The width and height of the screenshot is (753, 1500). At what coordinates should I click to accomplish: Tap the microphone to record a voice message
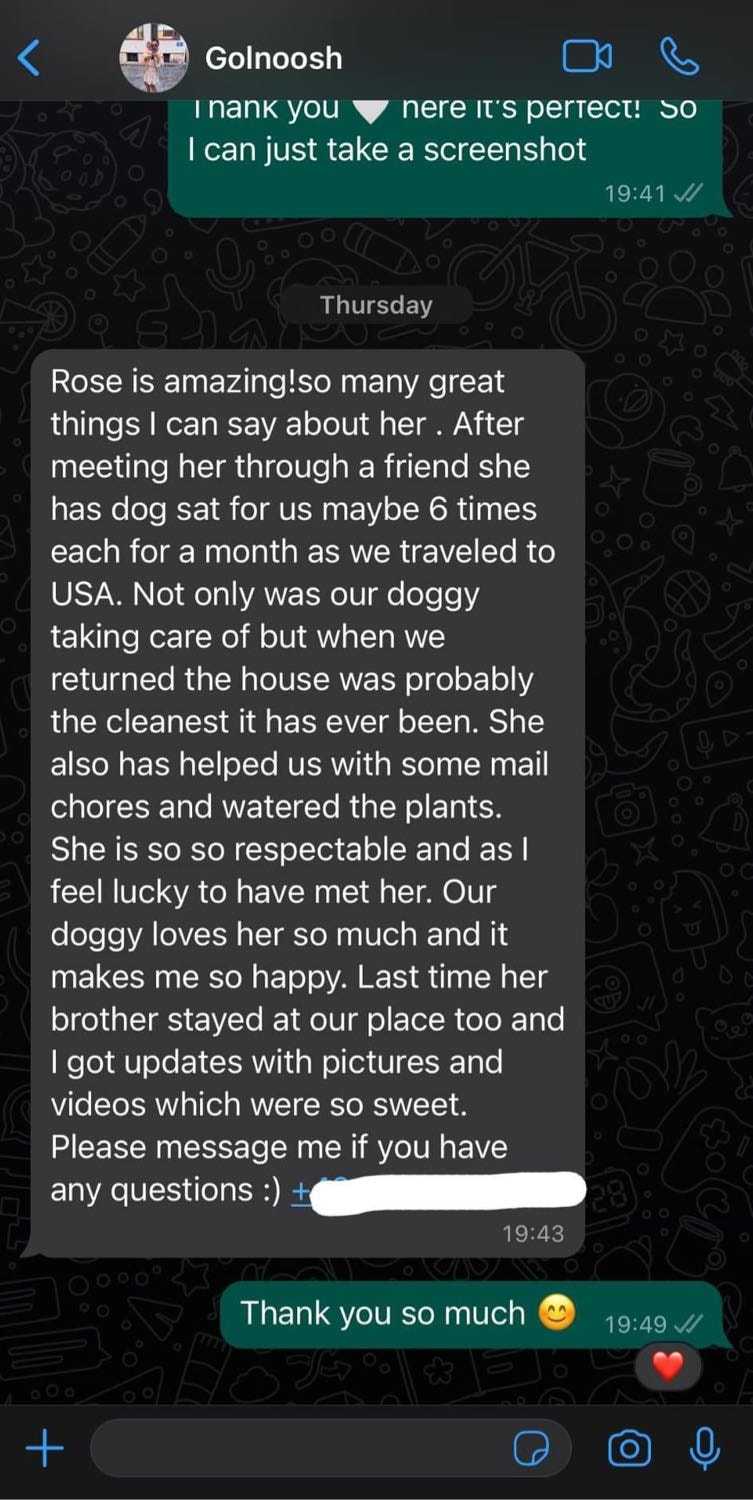(705, 1447)
